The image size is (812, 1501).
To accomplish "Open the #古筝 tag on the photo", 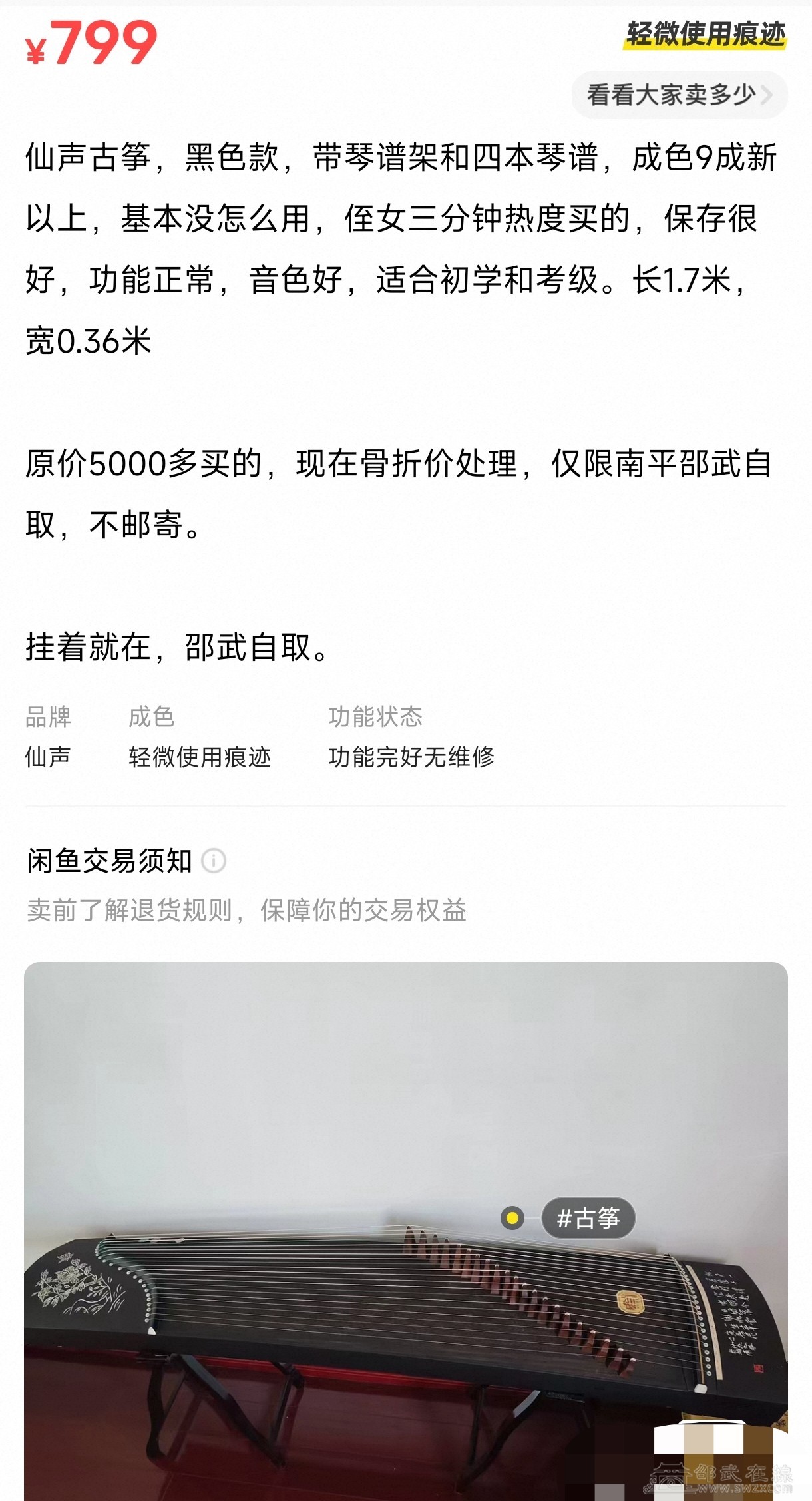I will [x=588, y=1218].
